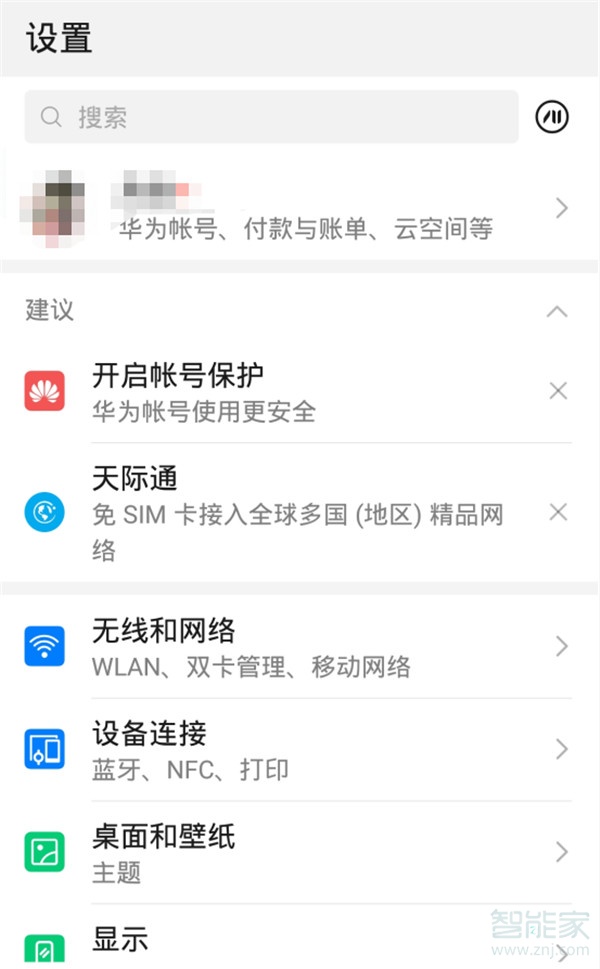
Task: Open 显示 settings
Action: tap(300, 942)
